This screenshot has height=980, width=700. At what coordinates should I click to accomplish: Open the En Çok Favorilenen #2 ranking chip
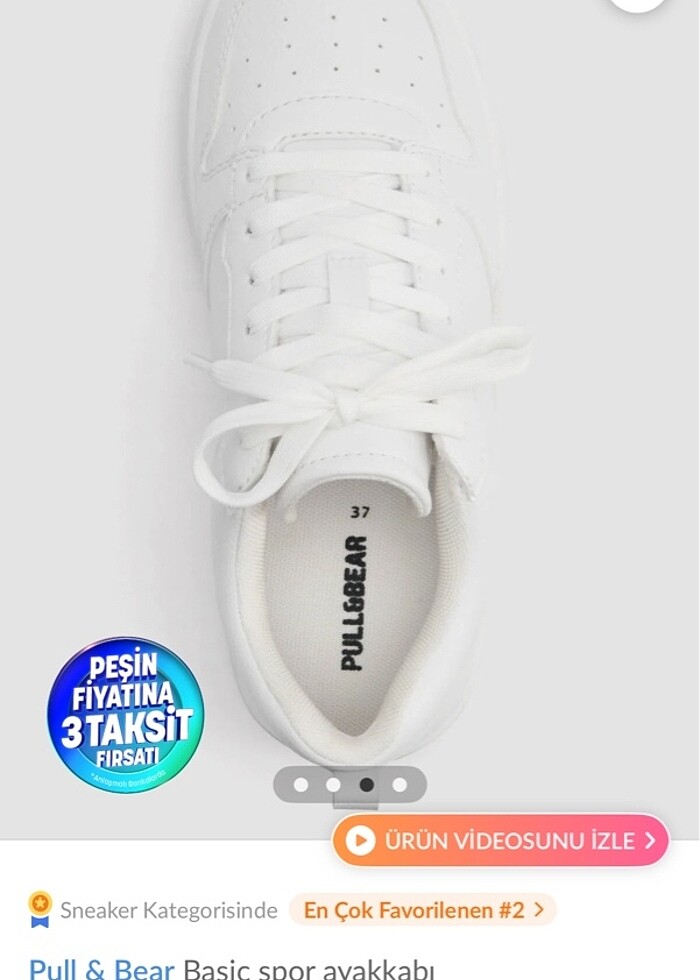[422, 910]
